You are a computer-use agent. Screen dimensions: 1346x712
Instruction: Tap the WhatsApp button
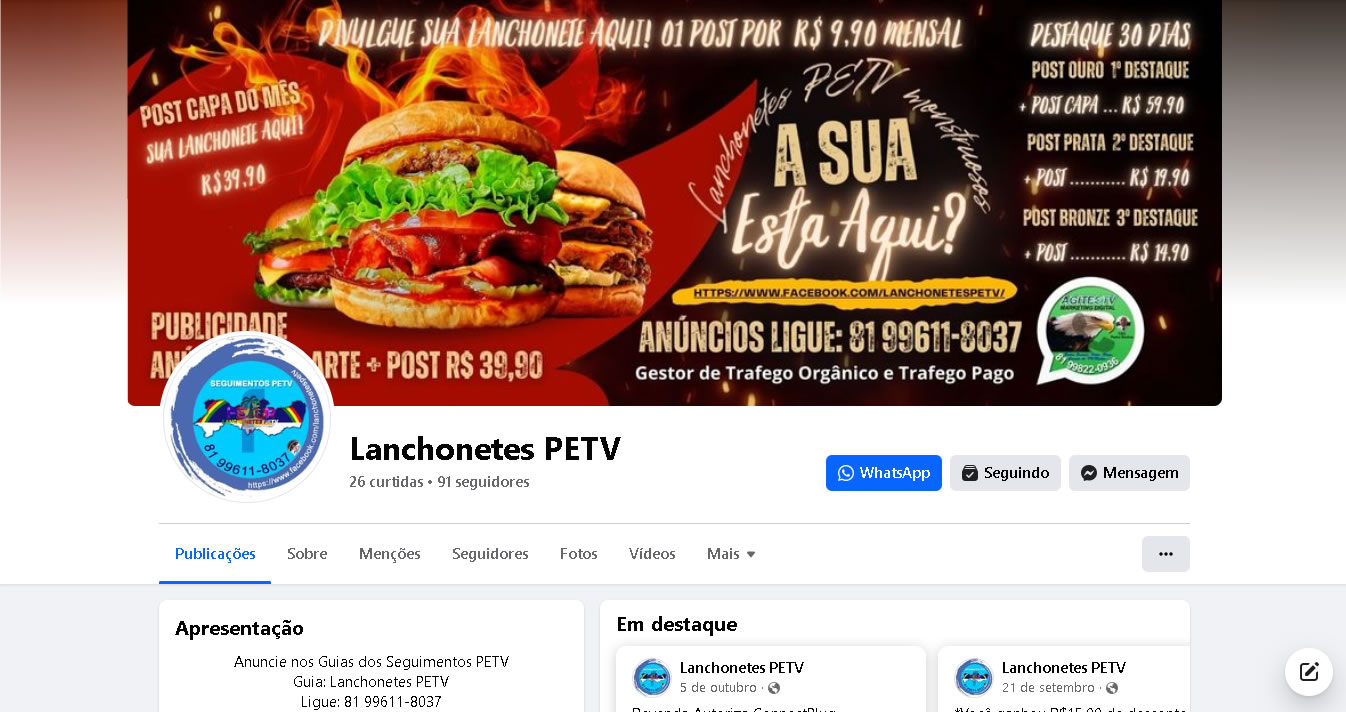(x=883, y=473)
